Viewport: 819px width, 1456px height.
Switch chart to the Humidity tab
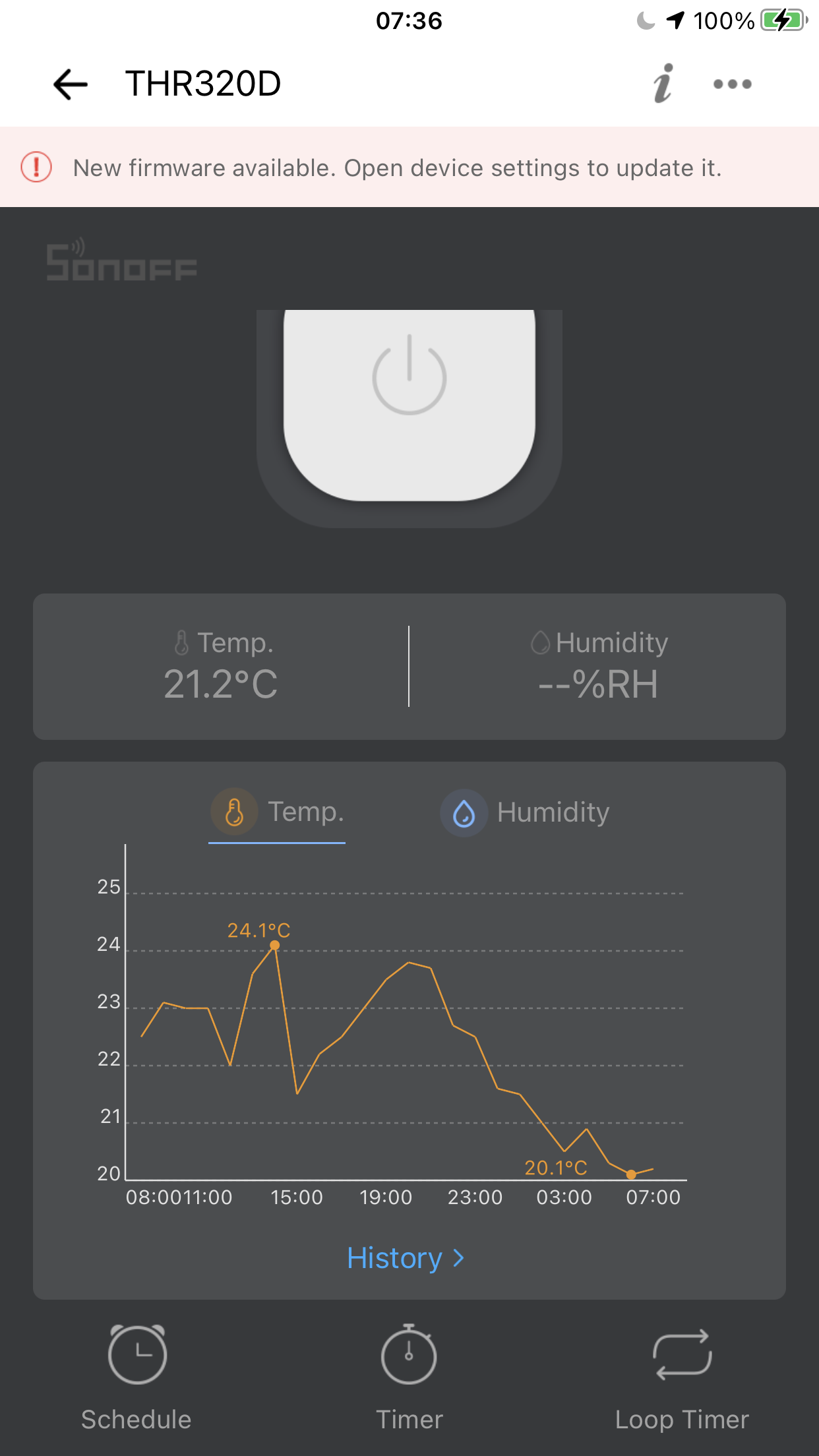click(x=525, y=812)
